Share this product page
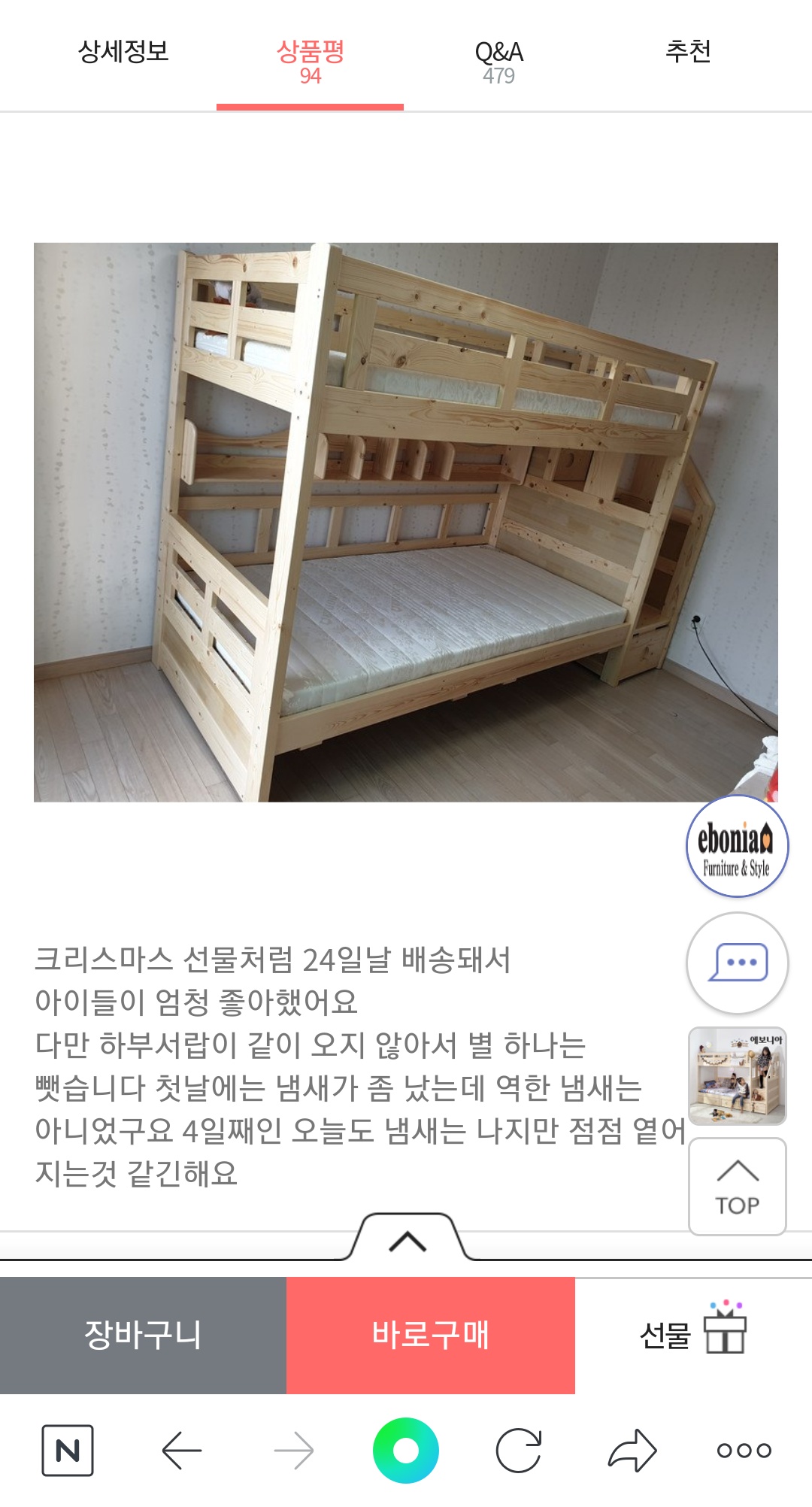 pos(632,1450)
